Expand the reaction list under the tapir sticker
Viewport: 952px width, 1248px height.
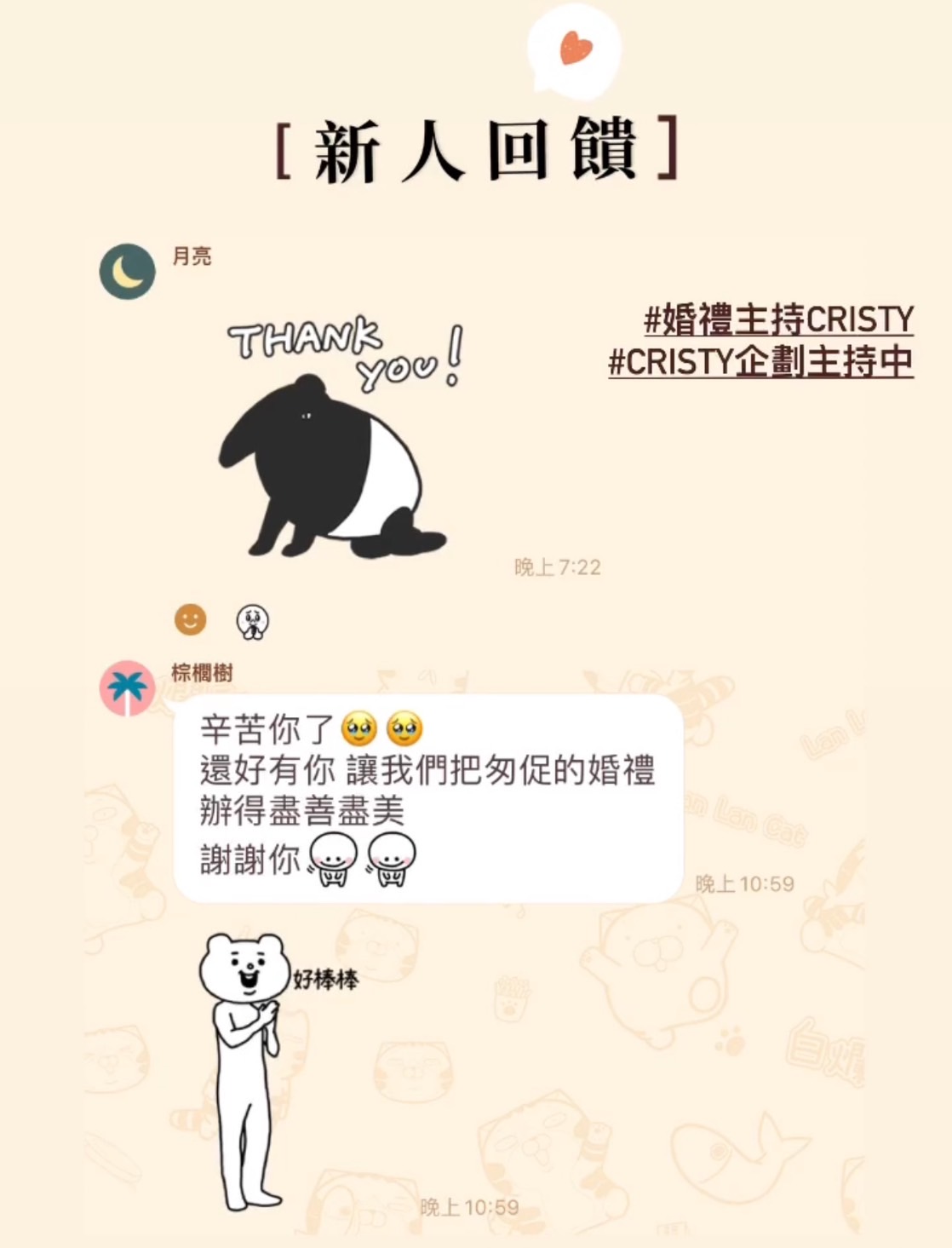[221, 621]
